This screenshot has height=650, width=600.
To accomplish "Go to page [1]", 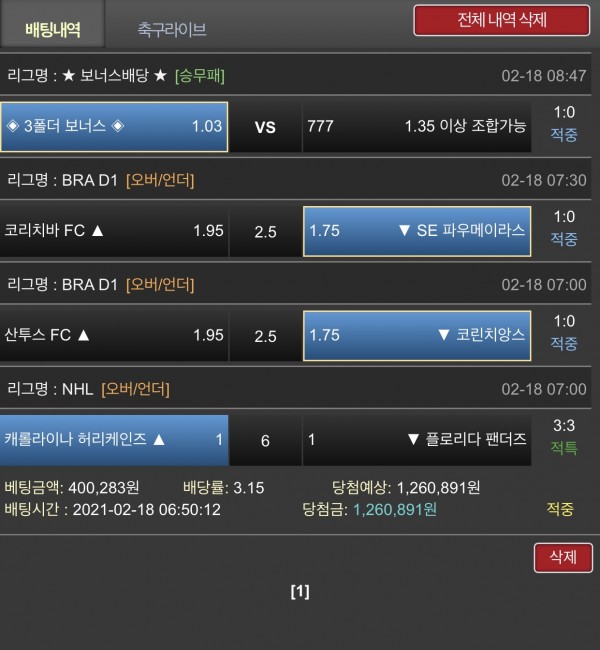I will tap(300, 592).
